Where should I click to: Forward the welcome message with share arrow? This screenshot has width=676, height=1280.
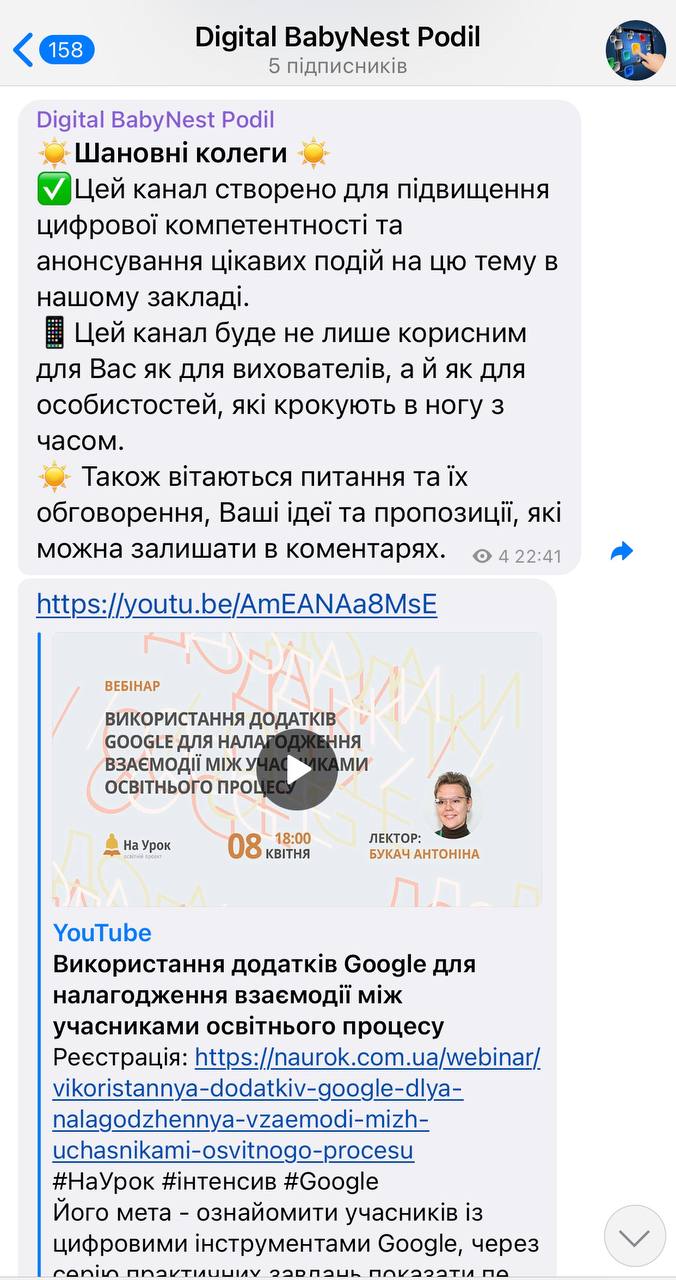[622, 551]
